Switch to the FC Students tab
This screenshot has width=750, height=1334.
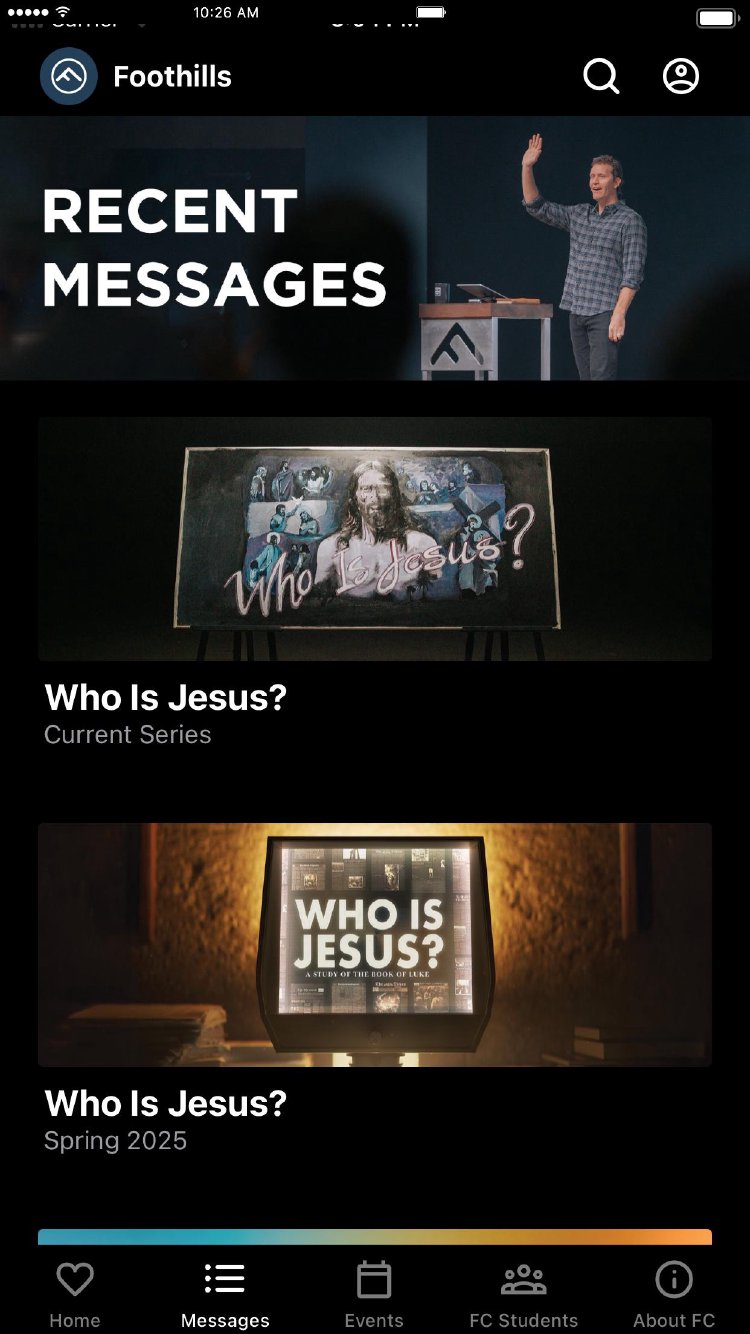(x=524, y=1294)
